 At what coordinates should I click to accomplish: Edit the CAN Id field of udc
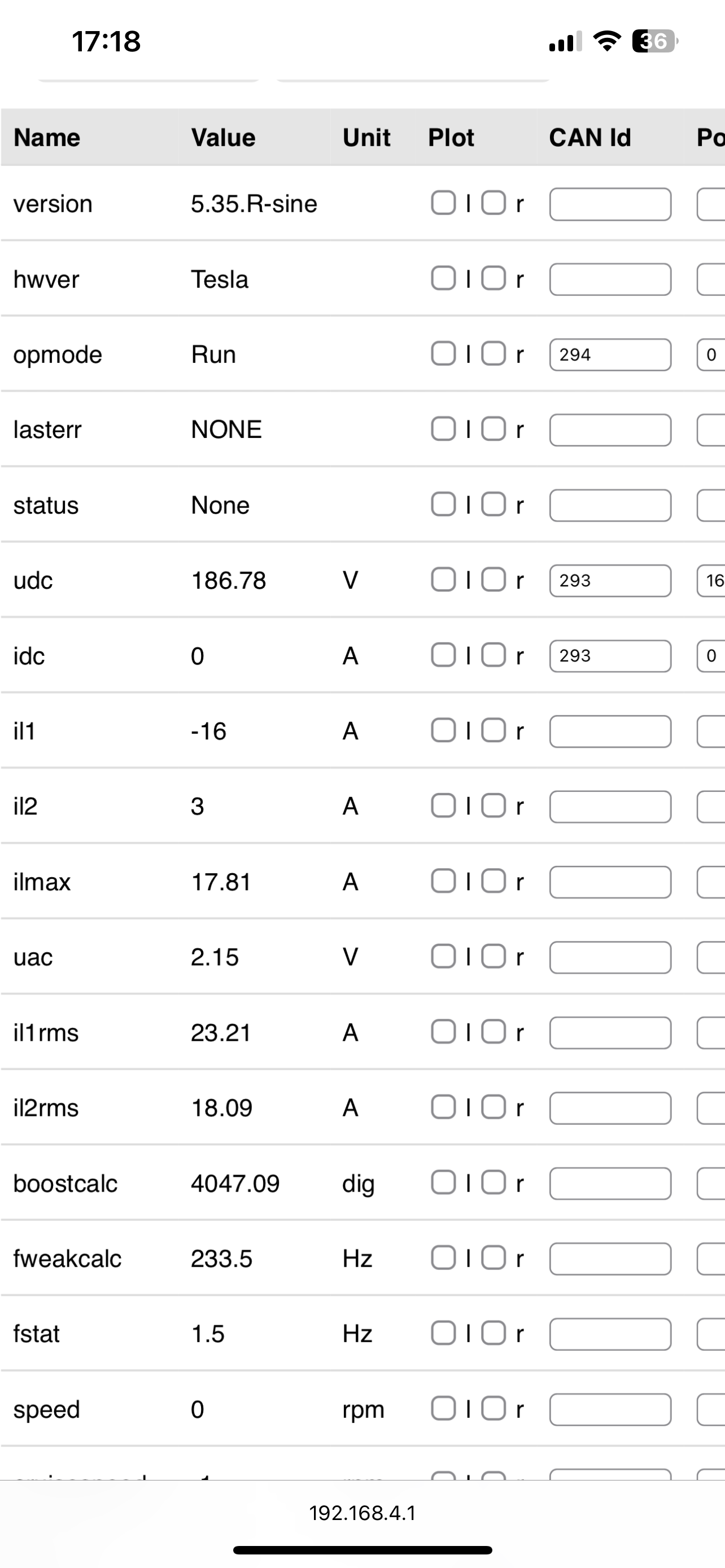610,580
